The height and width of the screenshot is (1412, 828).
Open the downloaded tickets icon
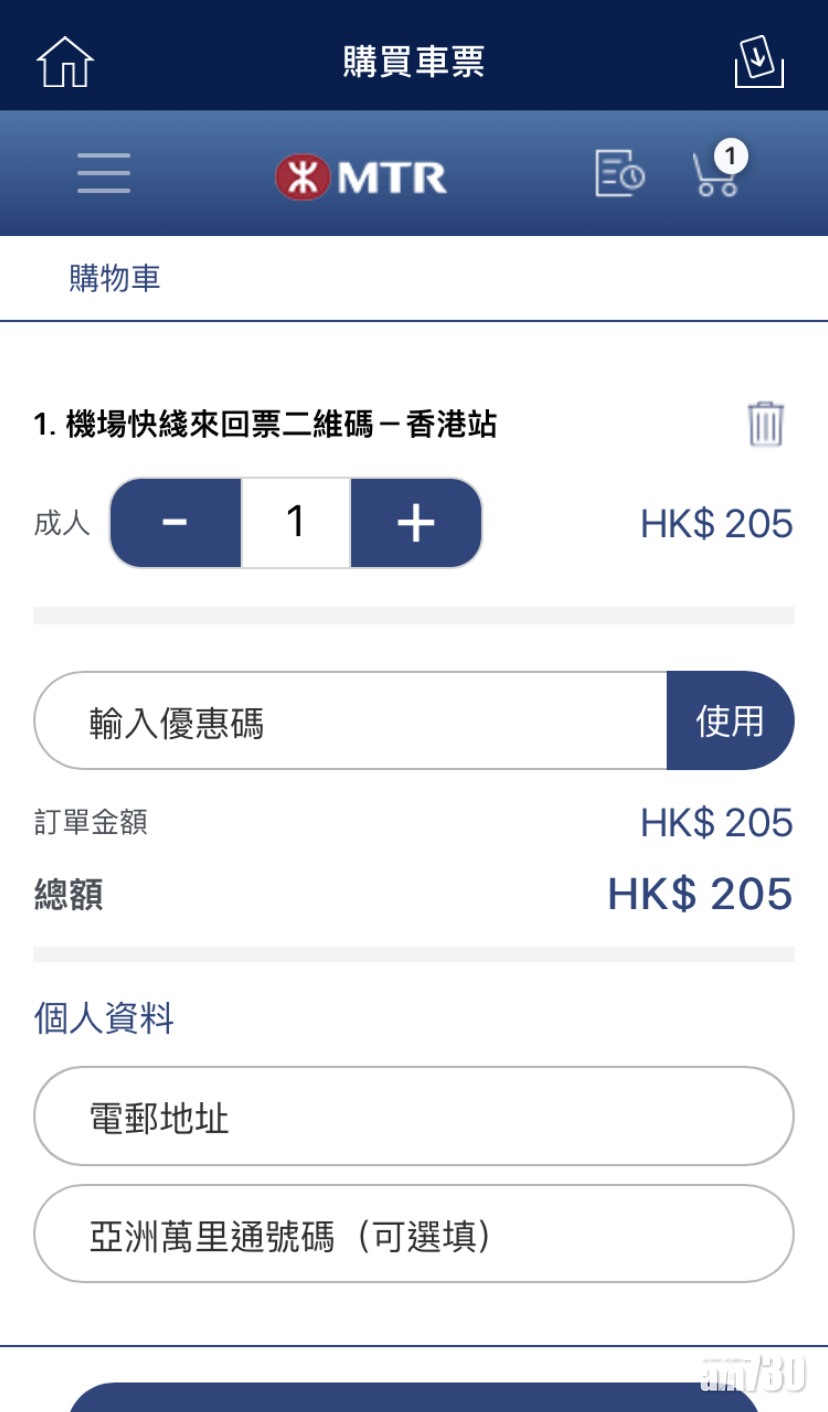pyautogui.click(x=759, y=62)
